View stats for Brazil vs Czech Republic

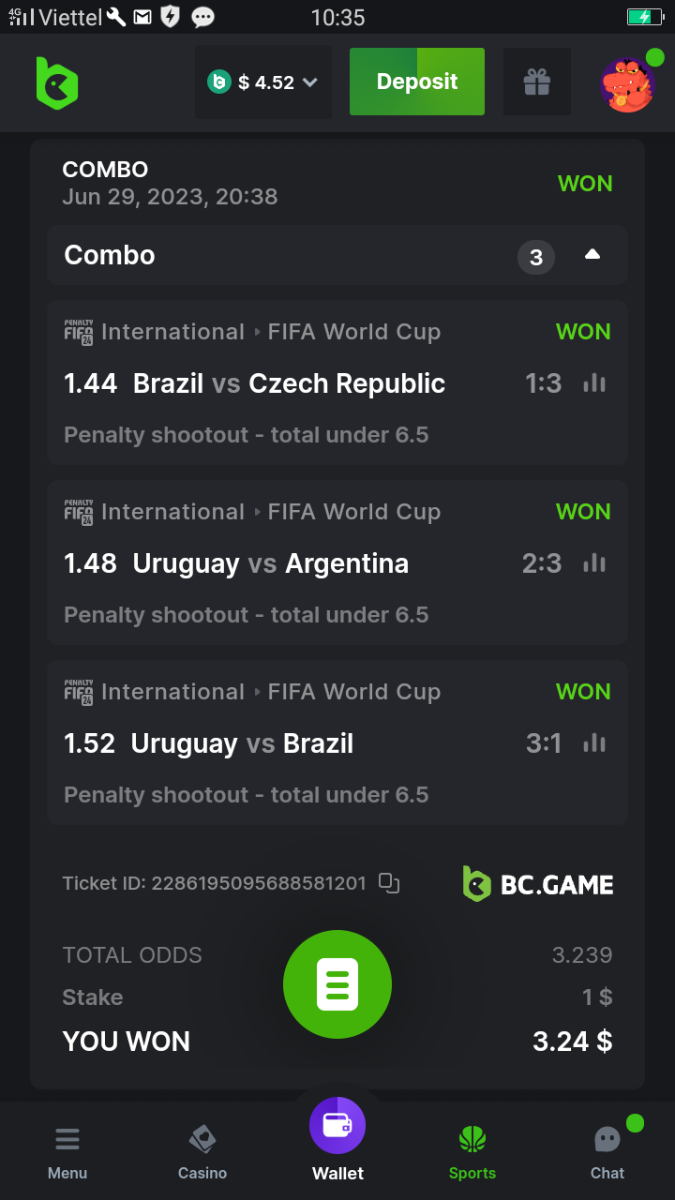(595, 383)
